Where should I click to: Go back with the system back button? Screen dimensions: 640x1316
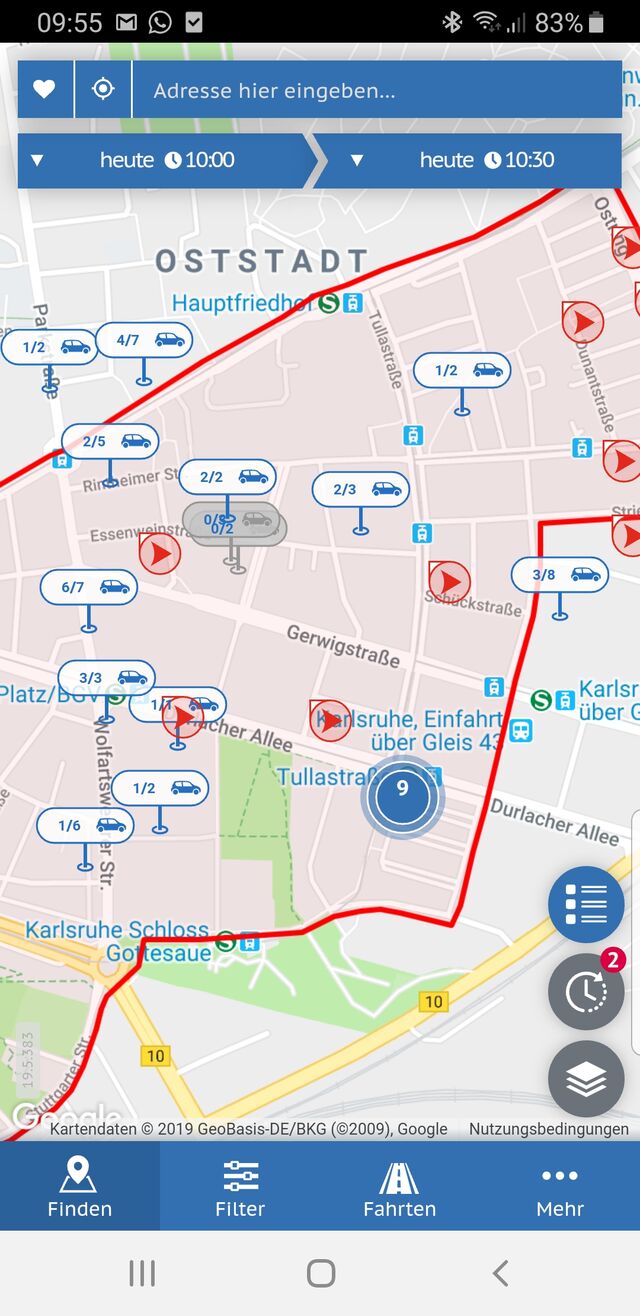click(x=500, y=1273)
